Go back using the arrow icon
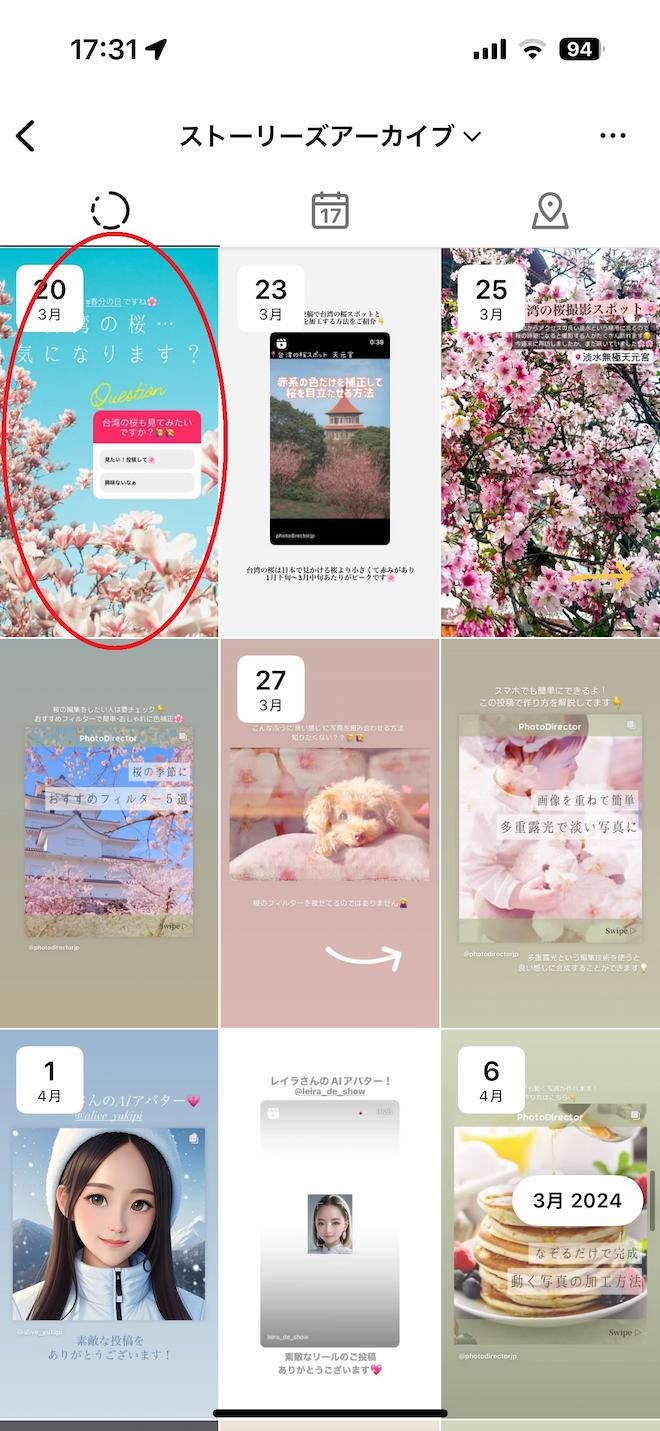 coord(26,136)
